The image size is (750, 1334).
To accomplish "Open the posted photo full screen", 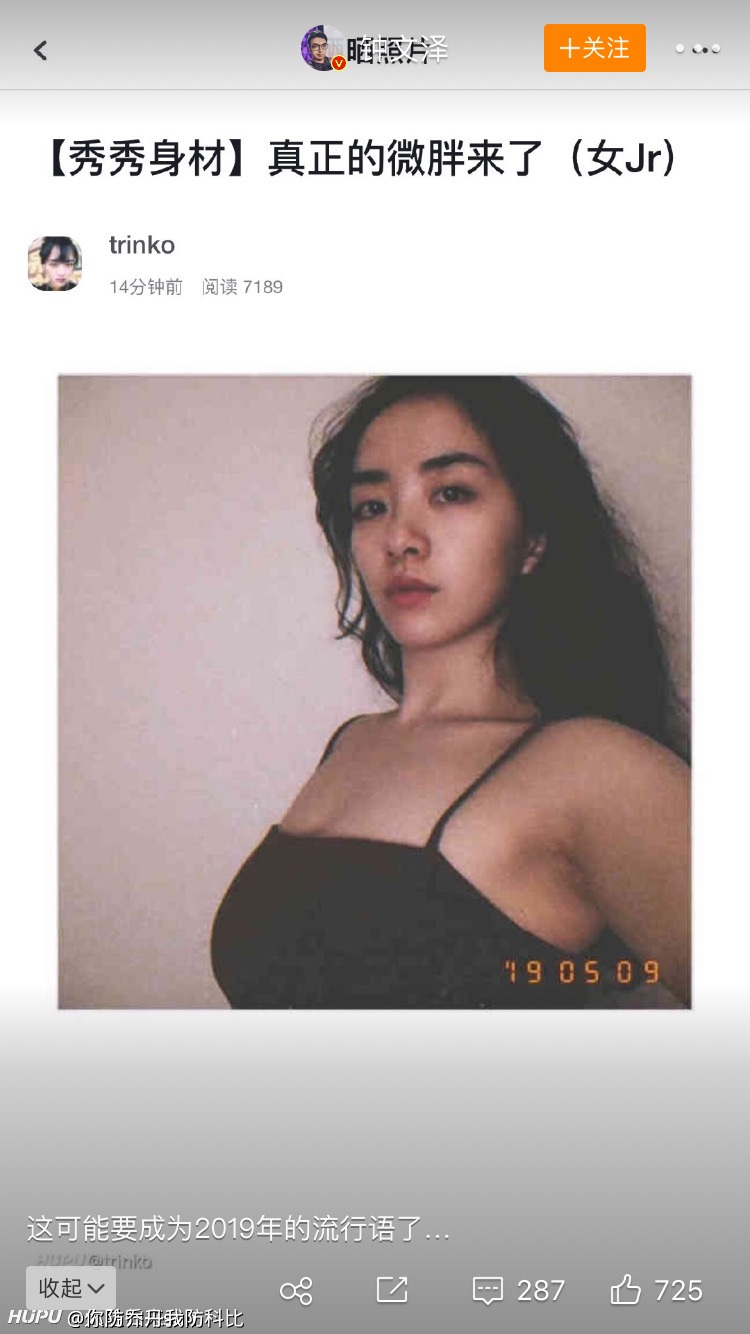I will click(x=374, y=692).
